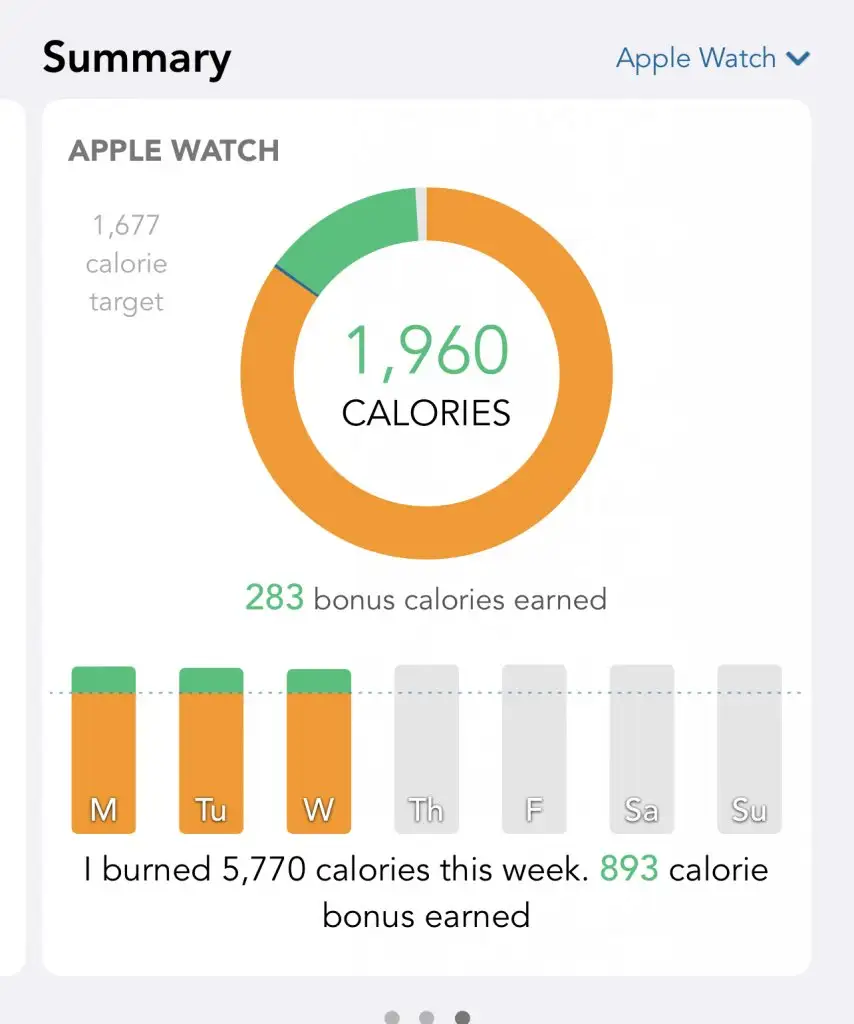Open the Apple Watch source dropdown
Image resolution: width=854 pixels, height=1024 pixels.
click(711, 59)
